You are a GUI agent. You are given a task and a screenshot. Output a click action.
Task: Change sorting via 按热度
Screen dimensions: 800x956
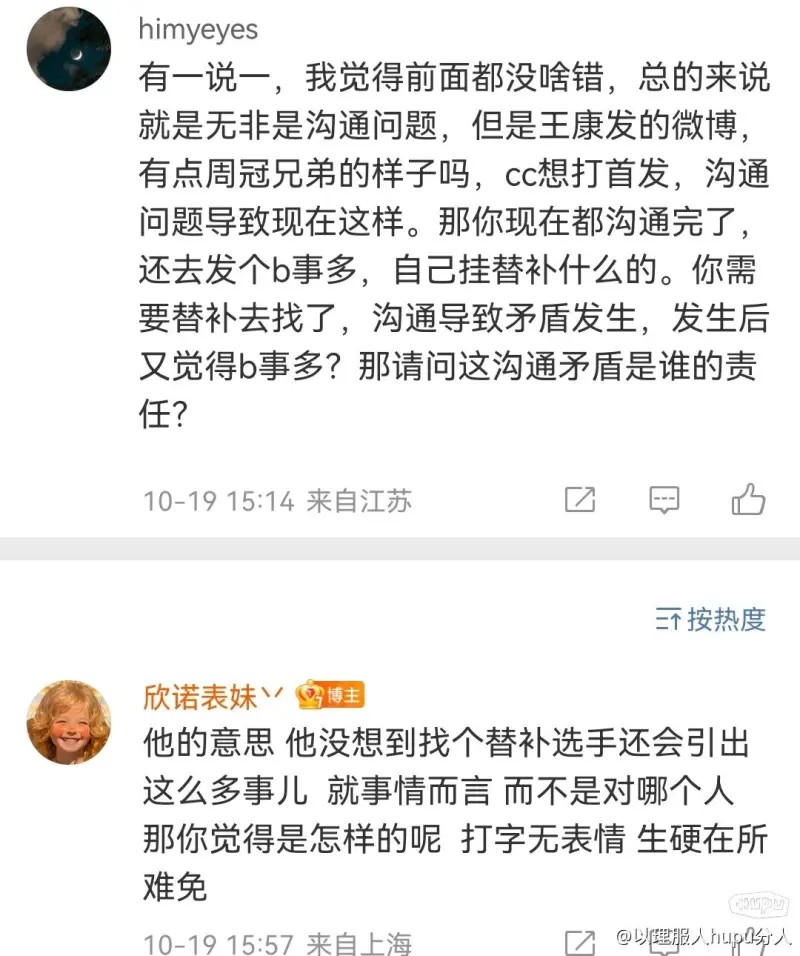coord(711,619)
